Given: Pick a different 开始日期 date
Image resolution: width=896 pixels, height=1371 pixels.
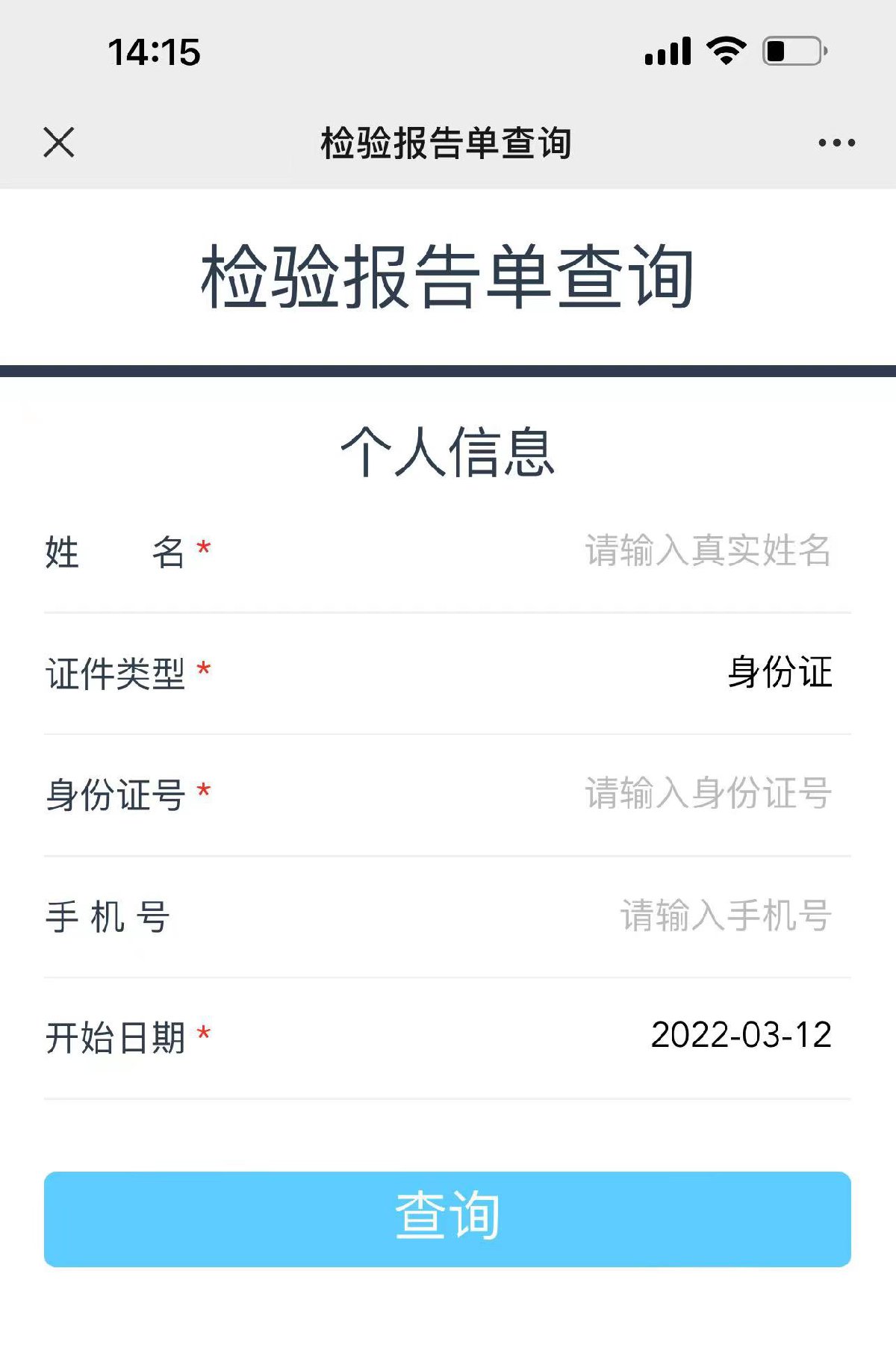Looking at the screenshot, I should point(741,1036).
